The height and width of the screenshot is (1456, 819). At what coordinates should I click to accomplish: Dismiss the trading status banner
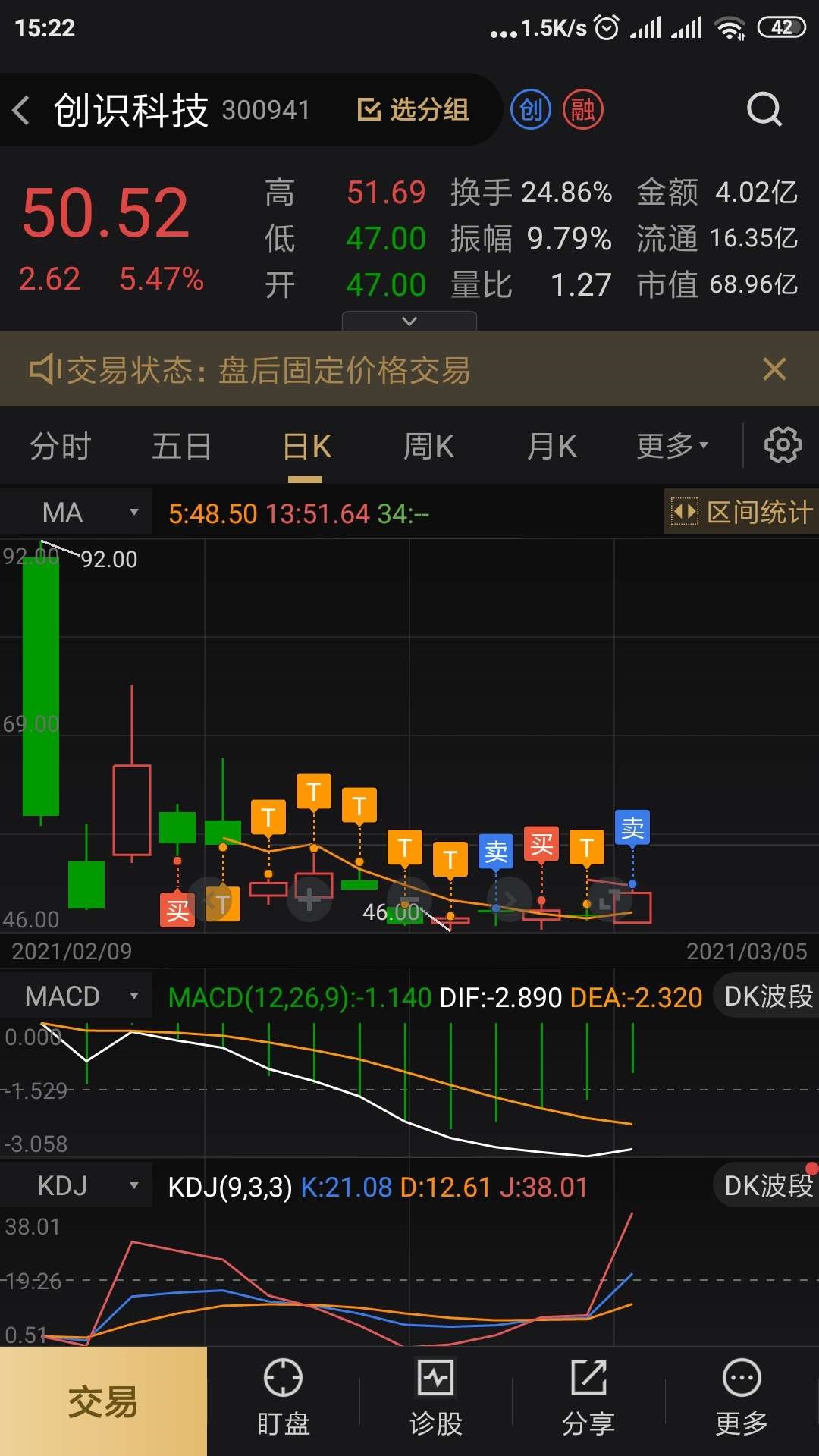coord(775,369)
